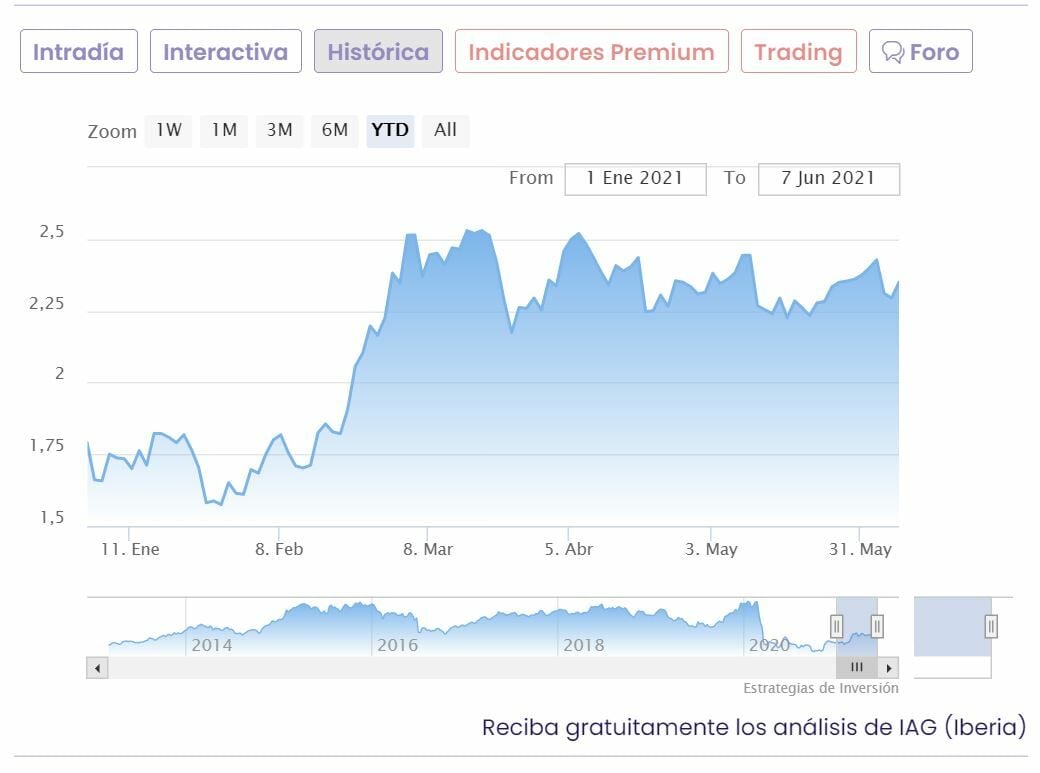Zoom the chart to 3M
Screen dimensions: 1040x773
pyautogui.click(x=279, y=130)
